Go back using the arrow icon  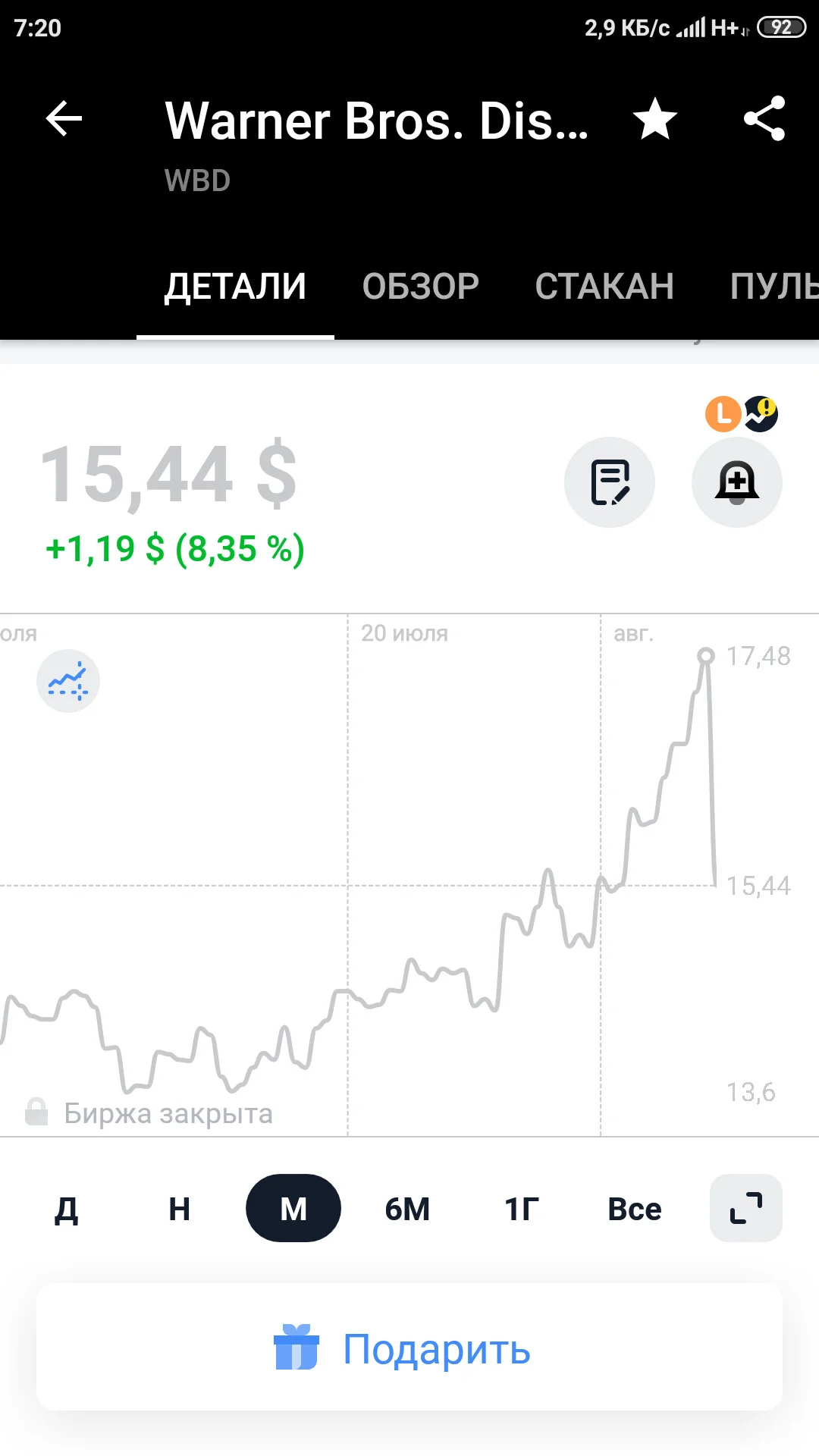point(64,119)
